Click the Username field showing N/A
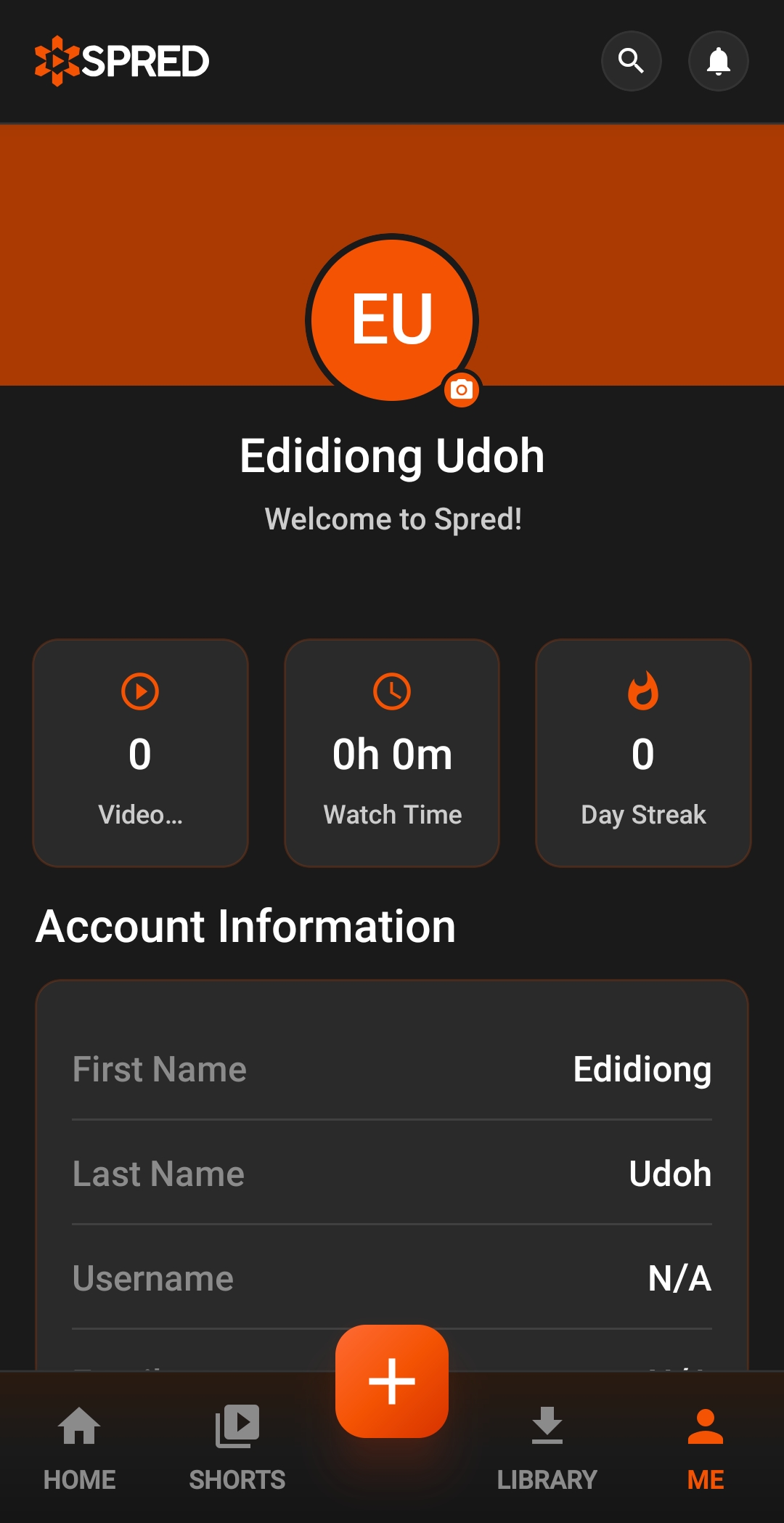 pos(392,1278)
